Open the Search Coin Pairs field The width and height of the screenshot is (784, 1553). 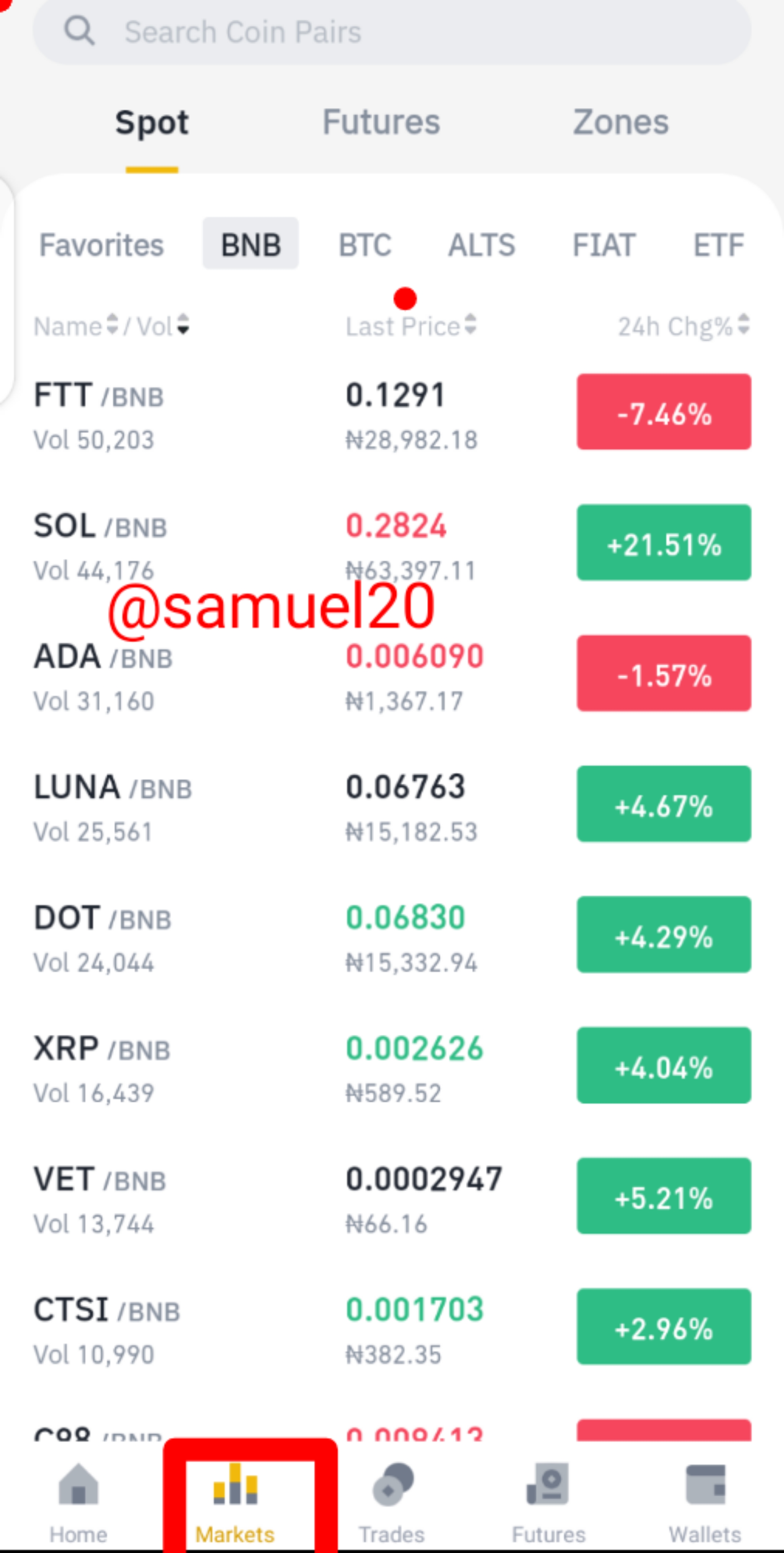tap(392, 31)
